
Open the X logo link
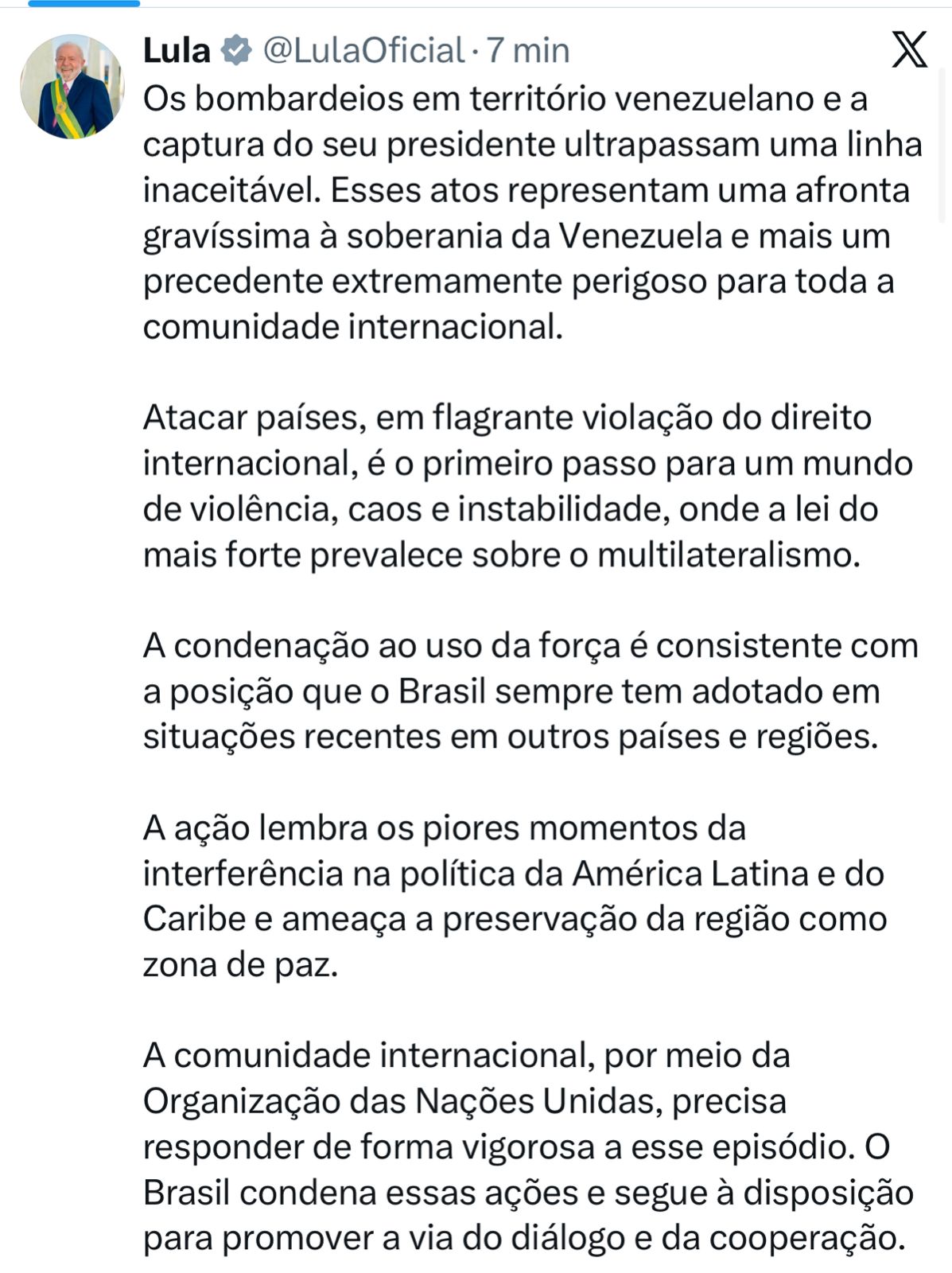909,50
